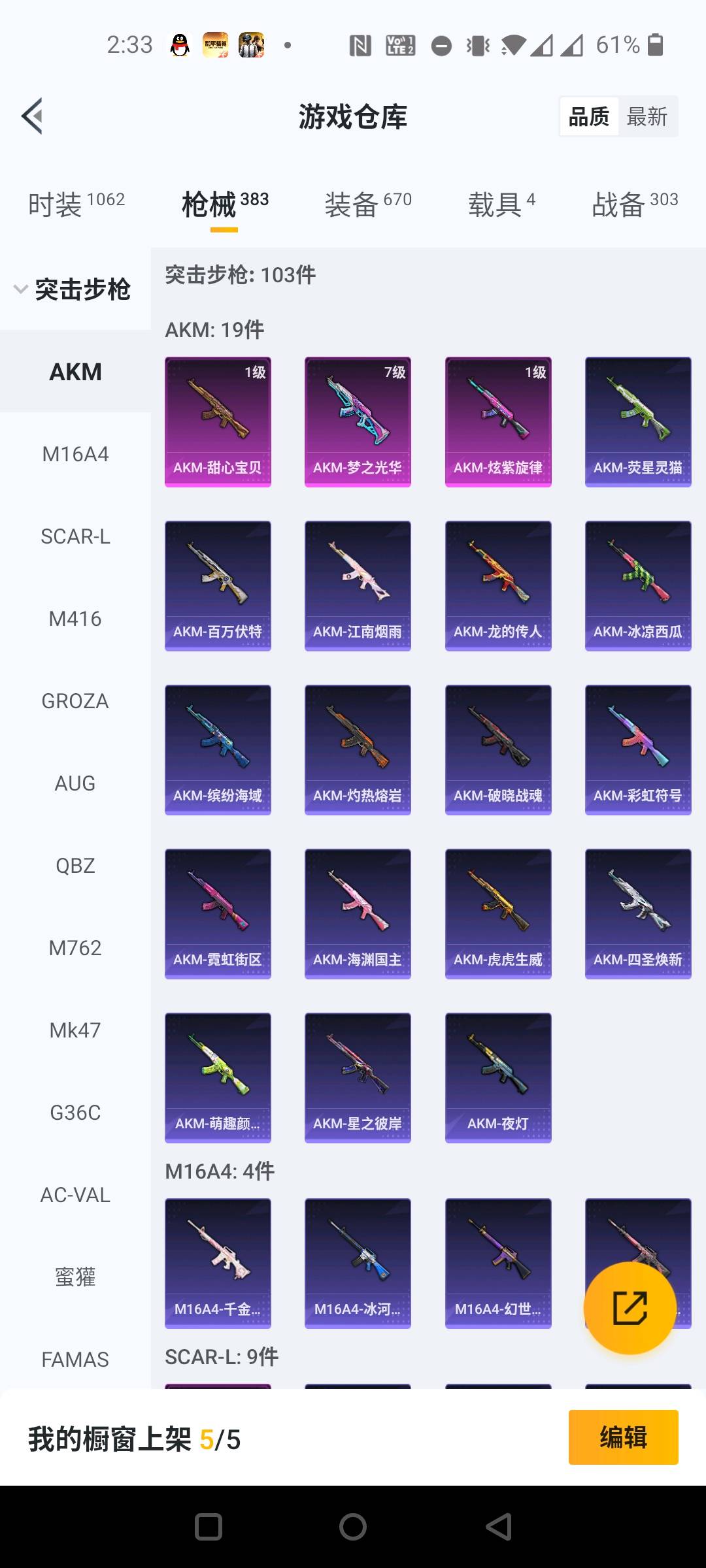Tap the system home button

pyautogui.click(x=353, y=1527)
